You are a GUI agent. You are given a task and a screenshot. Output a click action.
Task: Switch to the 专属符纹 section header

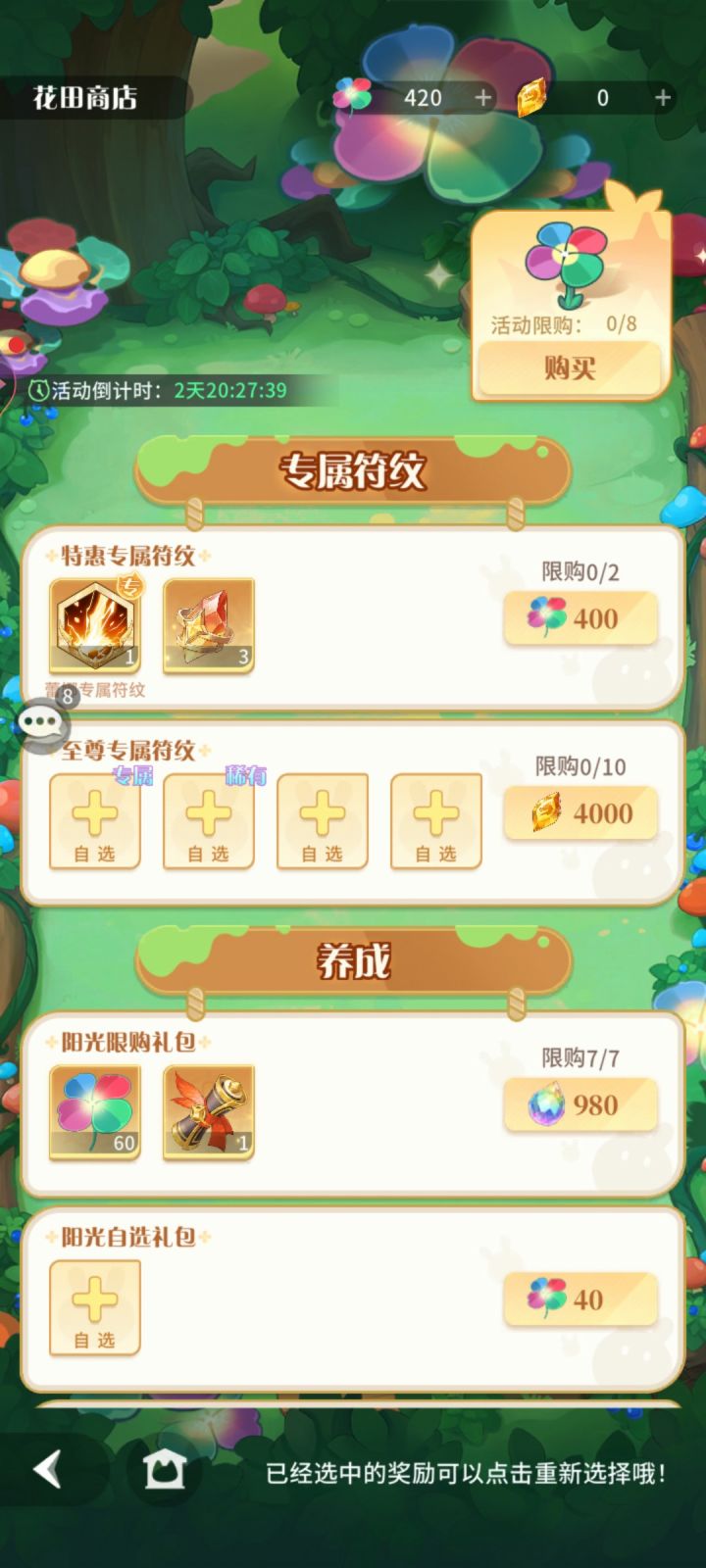(x=353, y=469)
